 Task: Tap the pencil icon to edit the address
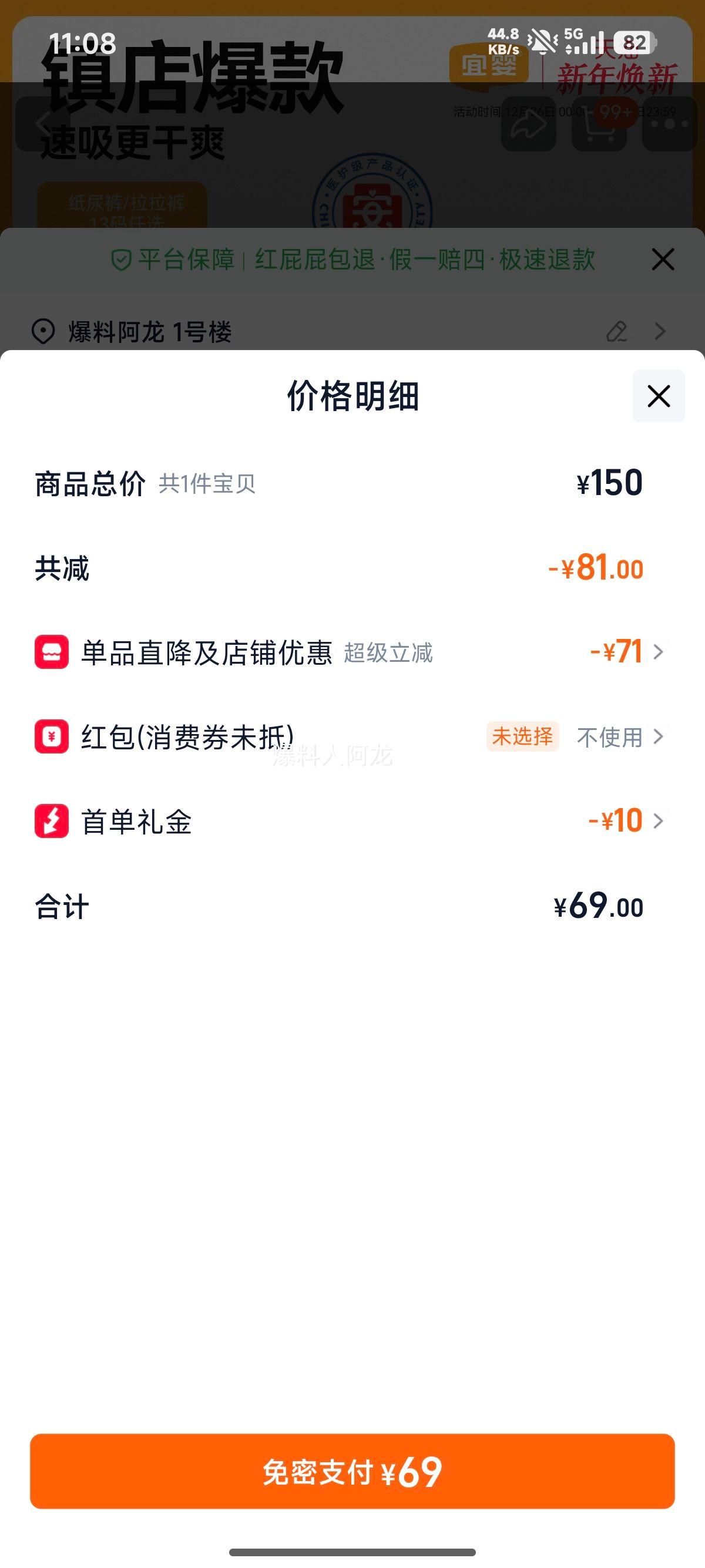pyautogui.click(x=618, y=332)
